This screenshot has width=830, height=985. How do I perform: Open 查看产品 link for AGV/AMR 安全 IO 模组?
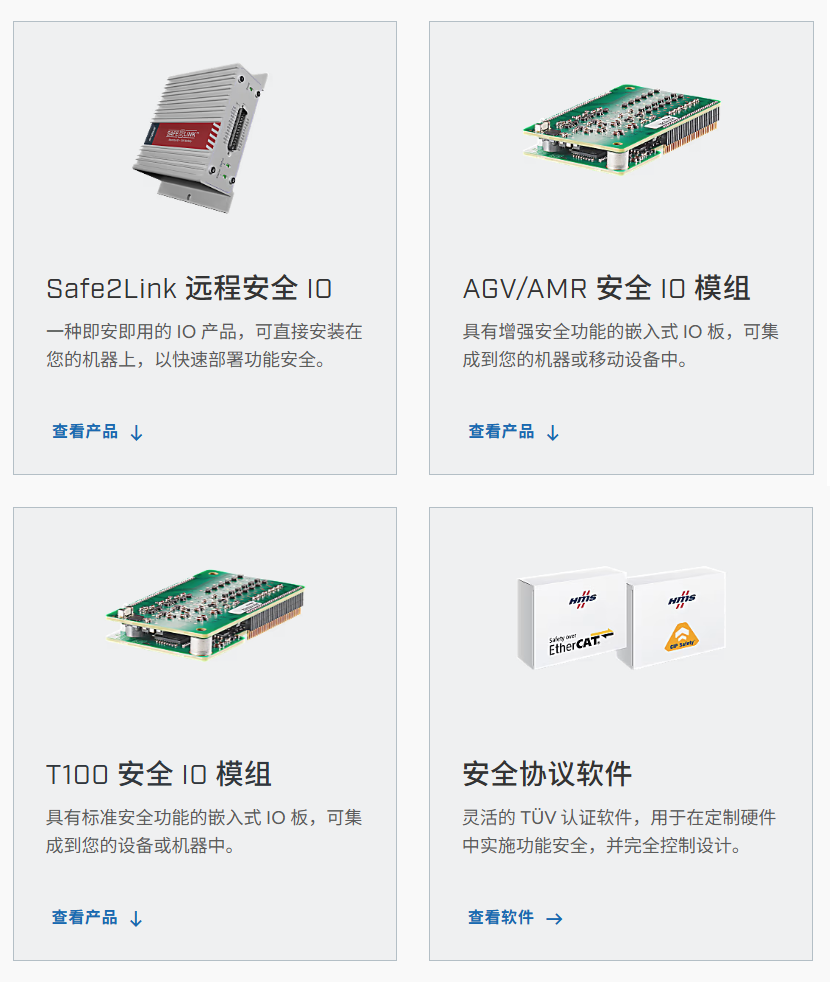coord(513,432)
